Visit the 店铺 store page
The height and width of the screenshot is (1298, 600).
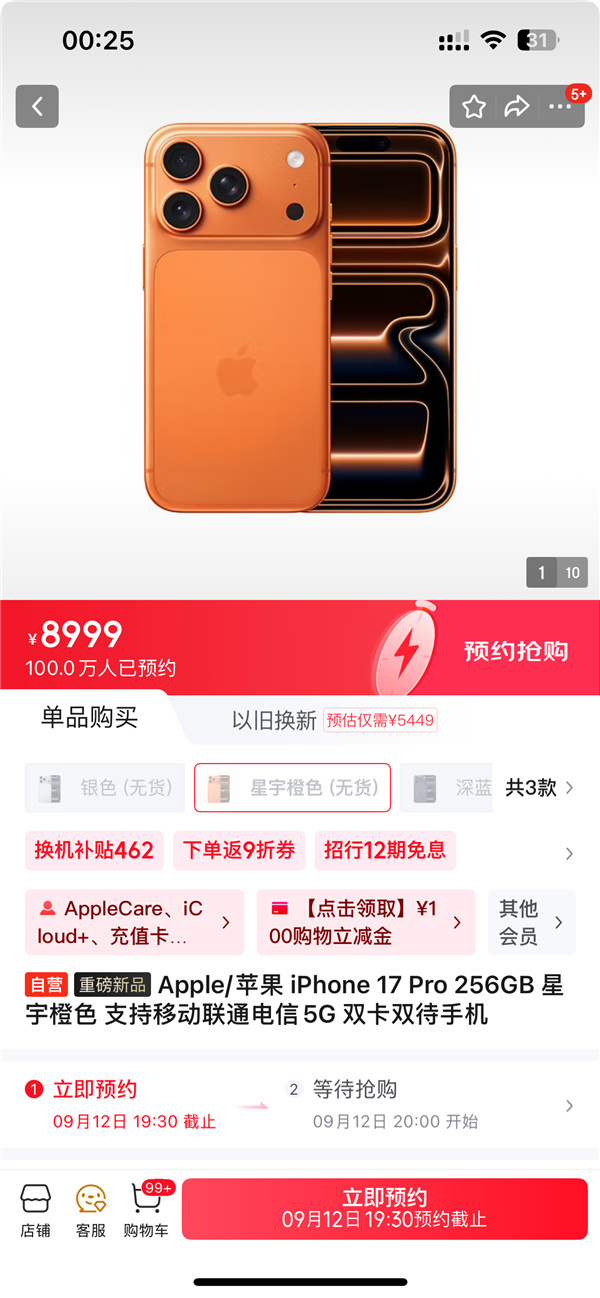(x=35, y=1210)
